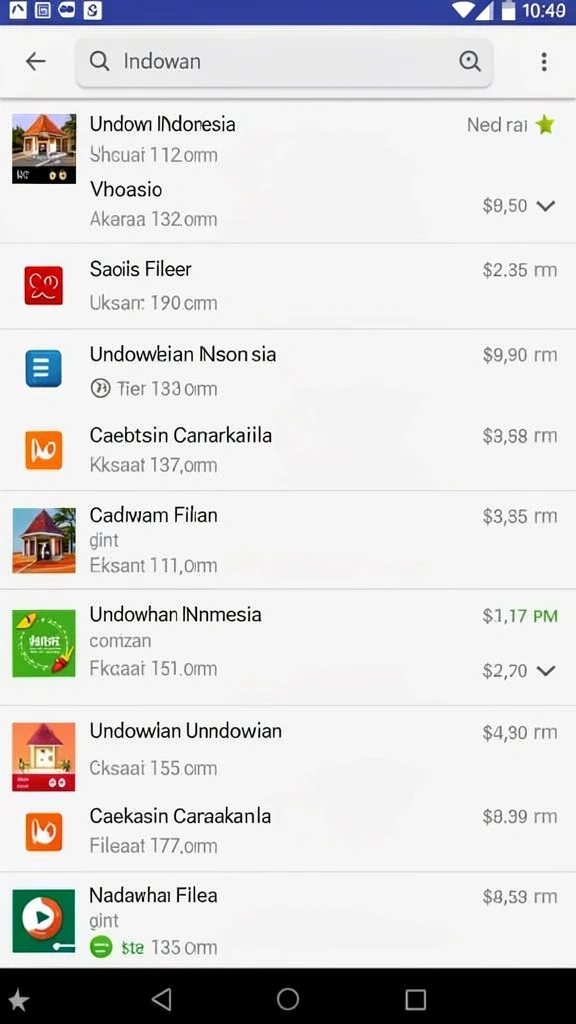This screenshot has height=1024, width=576.
Task: Open the Undowbian Nsonsia result
Action: (288, 370)
